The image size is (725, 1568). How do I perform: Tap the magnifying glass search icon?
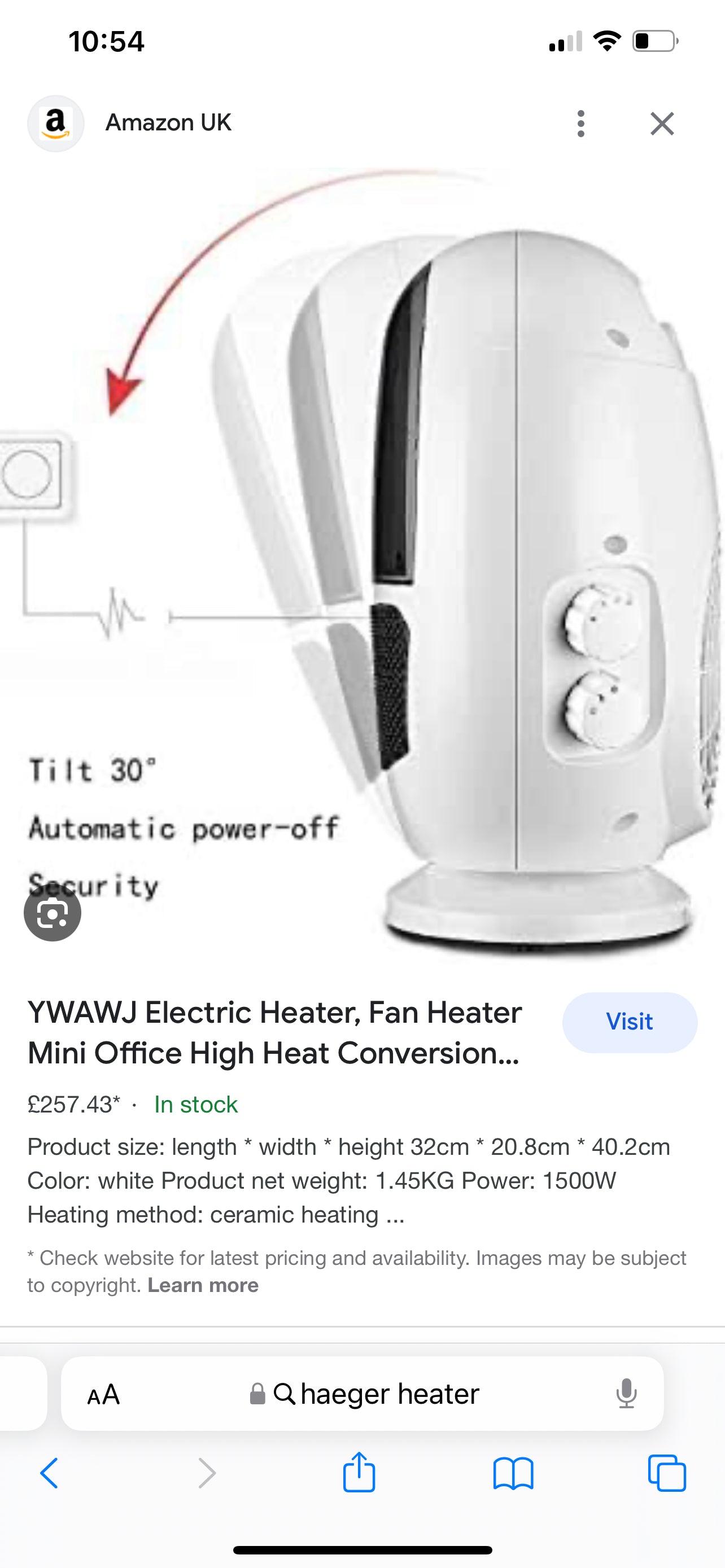coord(287,1394)
